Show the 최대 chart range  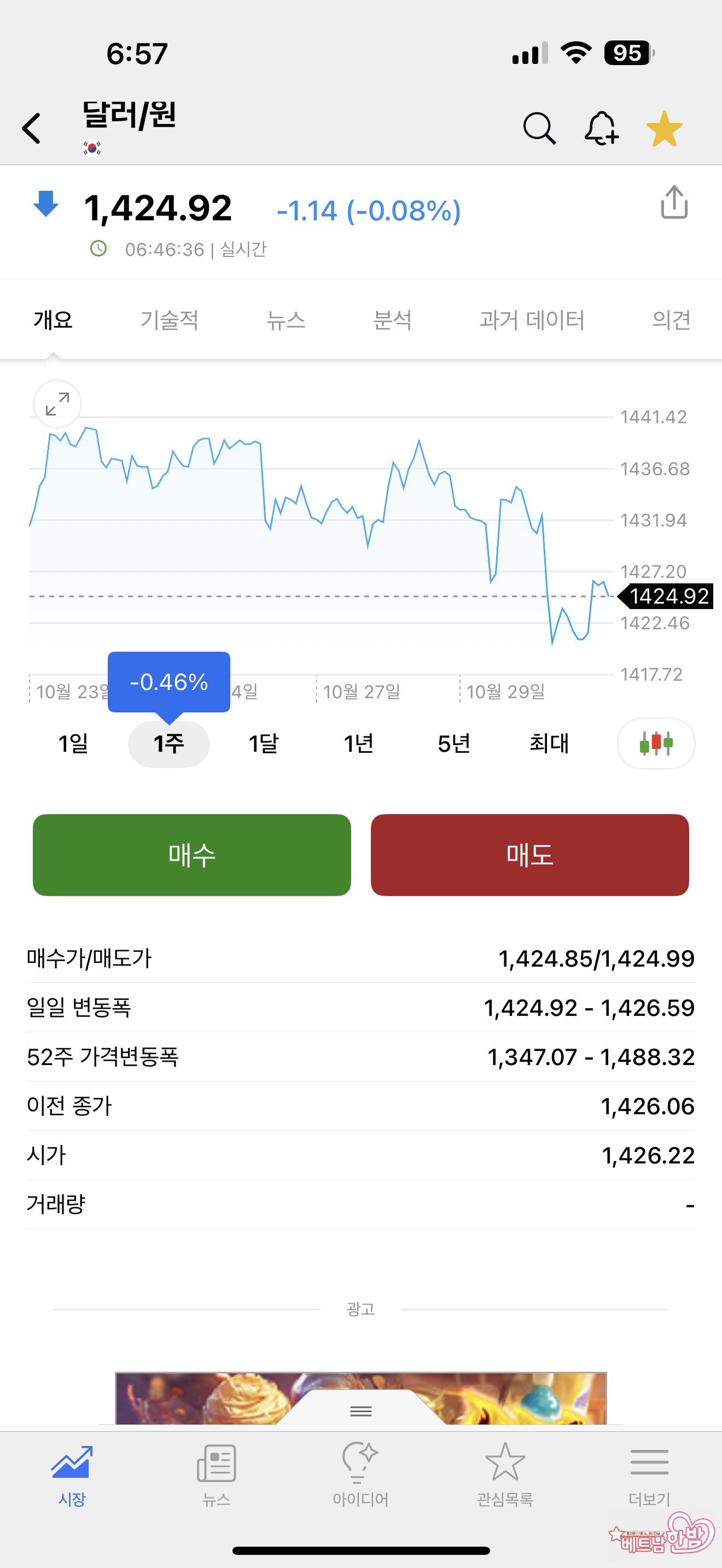[x=549, y=744]
